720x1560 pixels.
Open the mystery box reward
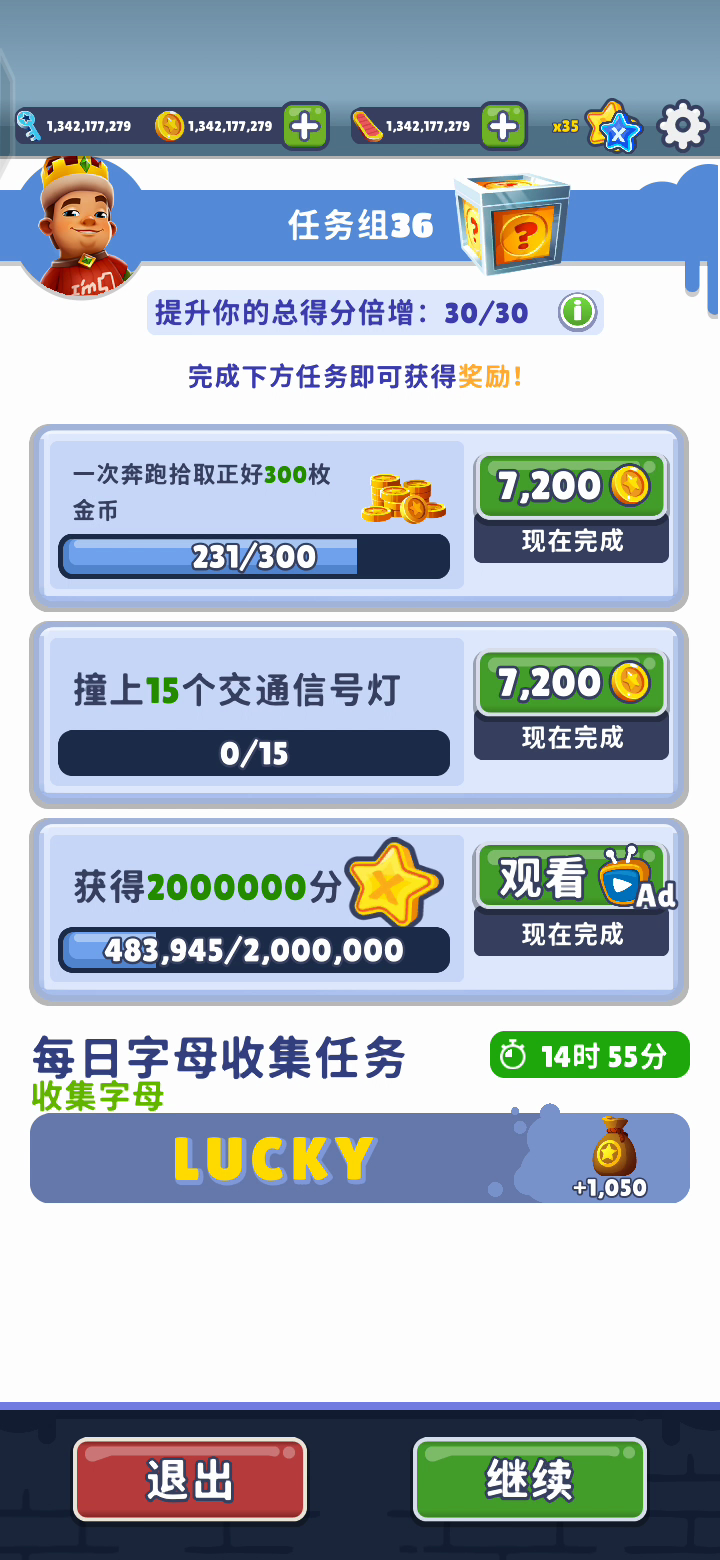pyautogui.click(x=510, y=223)
